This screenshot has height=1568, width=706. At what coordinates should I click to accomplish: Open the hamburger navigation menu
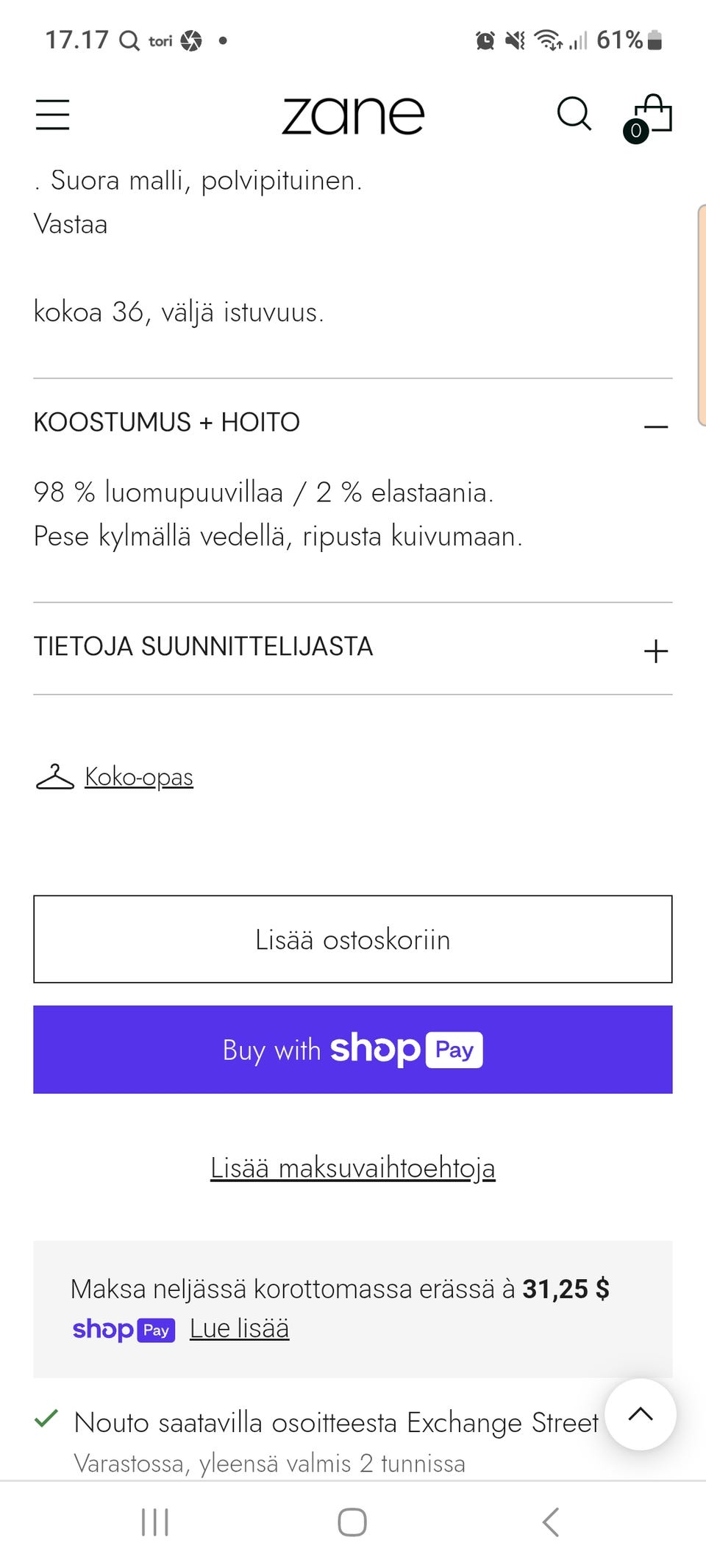(x=51, y=115)
